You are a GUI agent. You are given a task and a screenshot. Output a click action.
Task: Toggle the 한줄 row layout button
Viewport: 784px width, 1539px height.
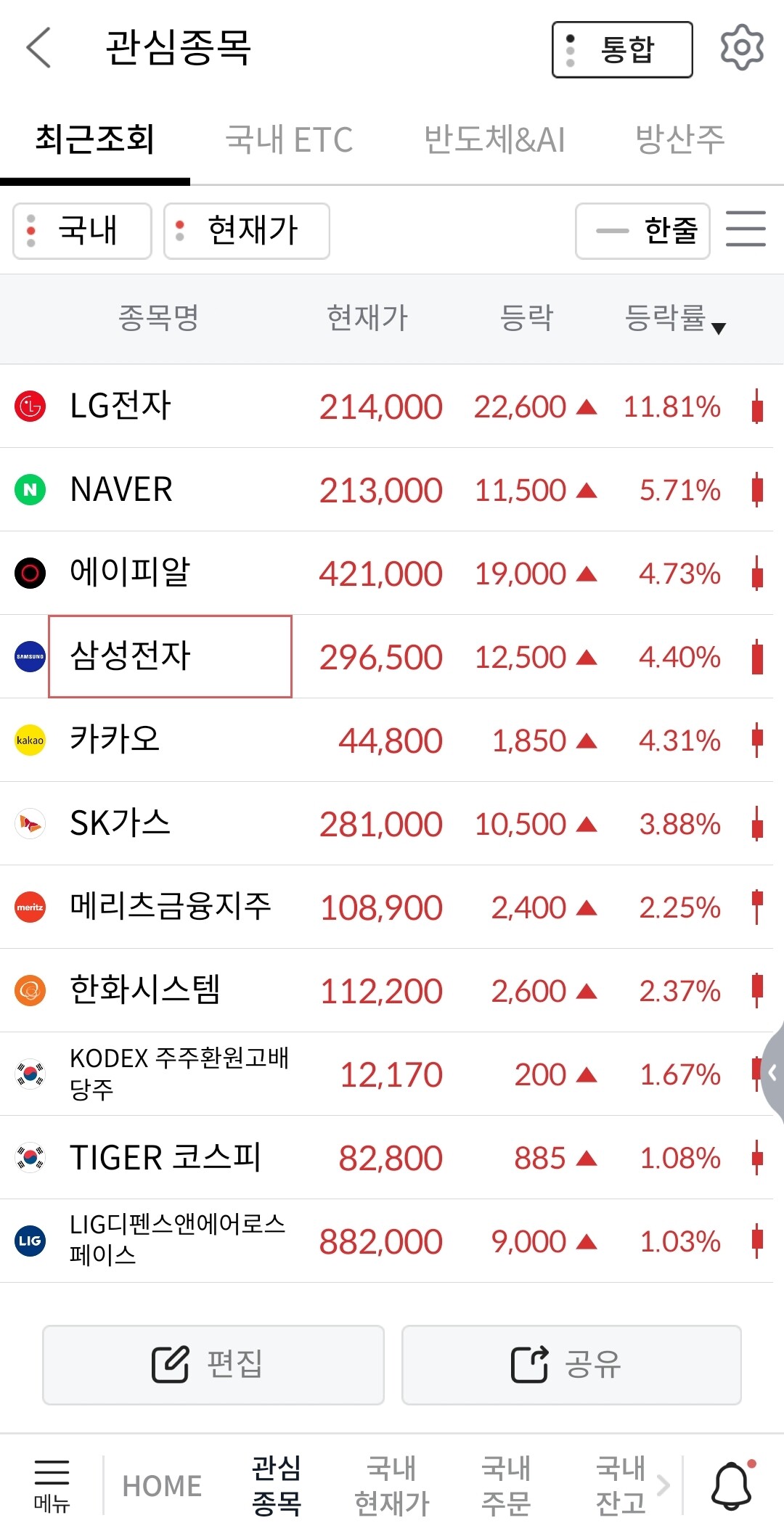point(642,231)
